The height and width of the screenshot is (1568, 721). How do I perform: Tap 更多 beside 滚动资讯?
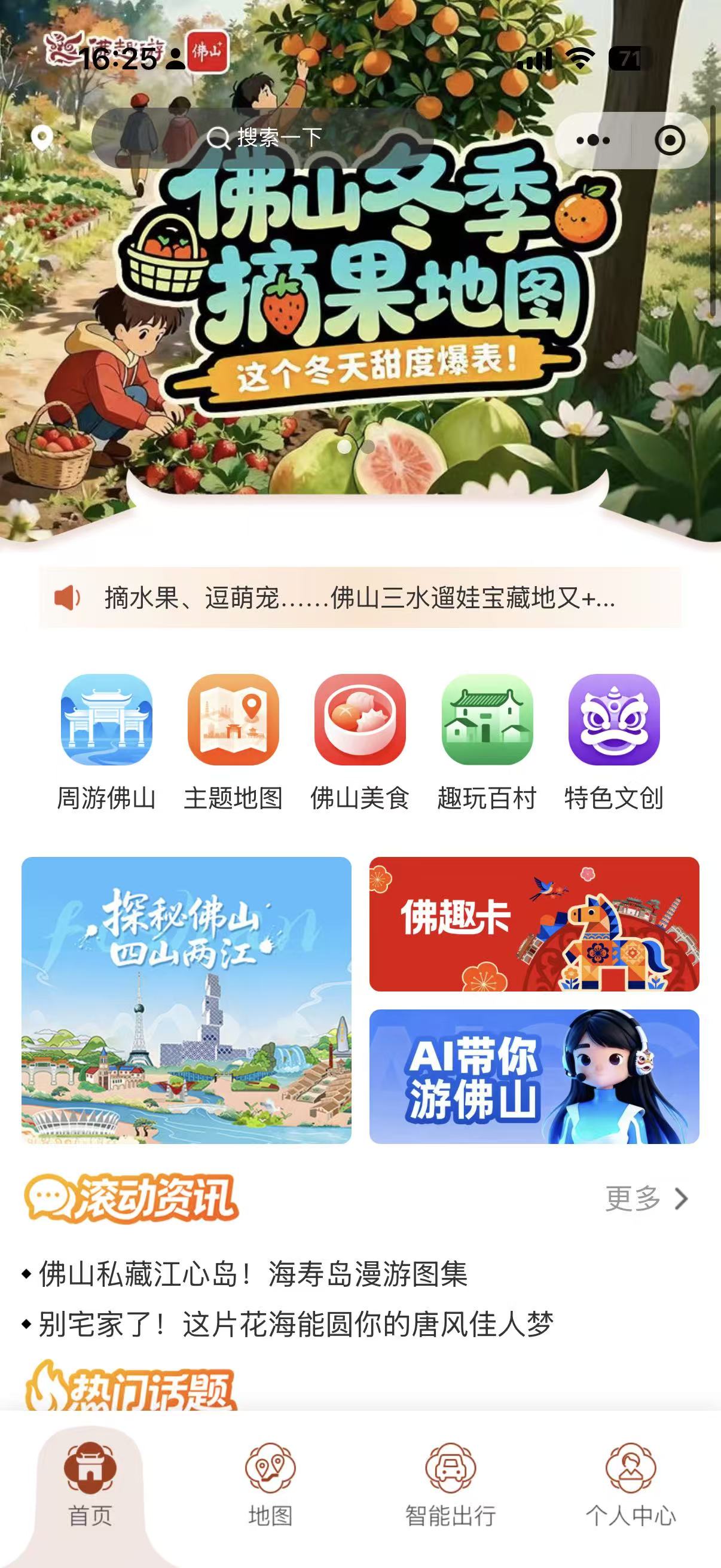click(646, 1198)
